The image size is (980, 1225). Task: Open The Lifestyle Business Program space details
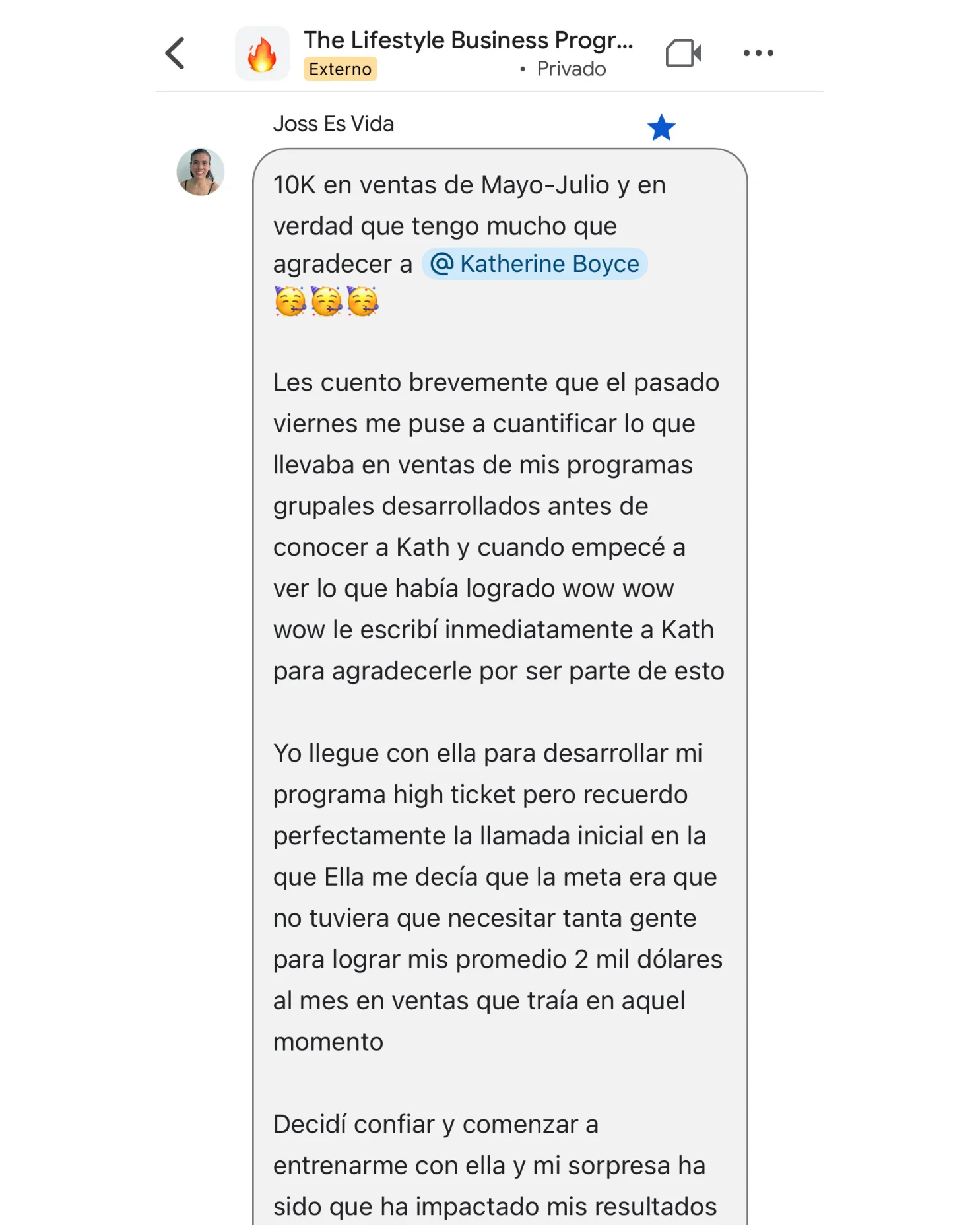pyautogui.click(x=468, y=40)
